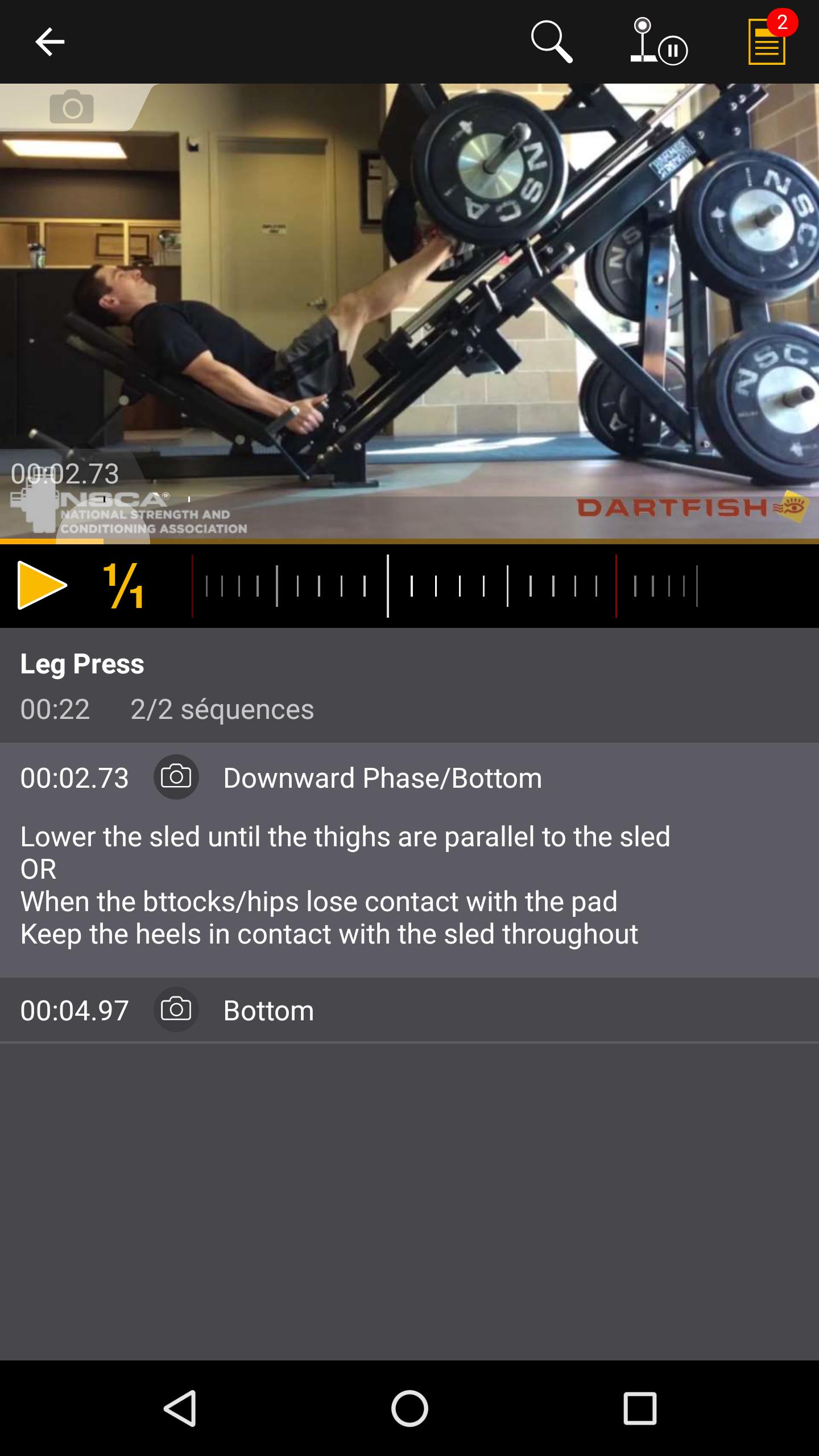Change the 1/1 playback speed

[x=123, y=585]
